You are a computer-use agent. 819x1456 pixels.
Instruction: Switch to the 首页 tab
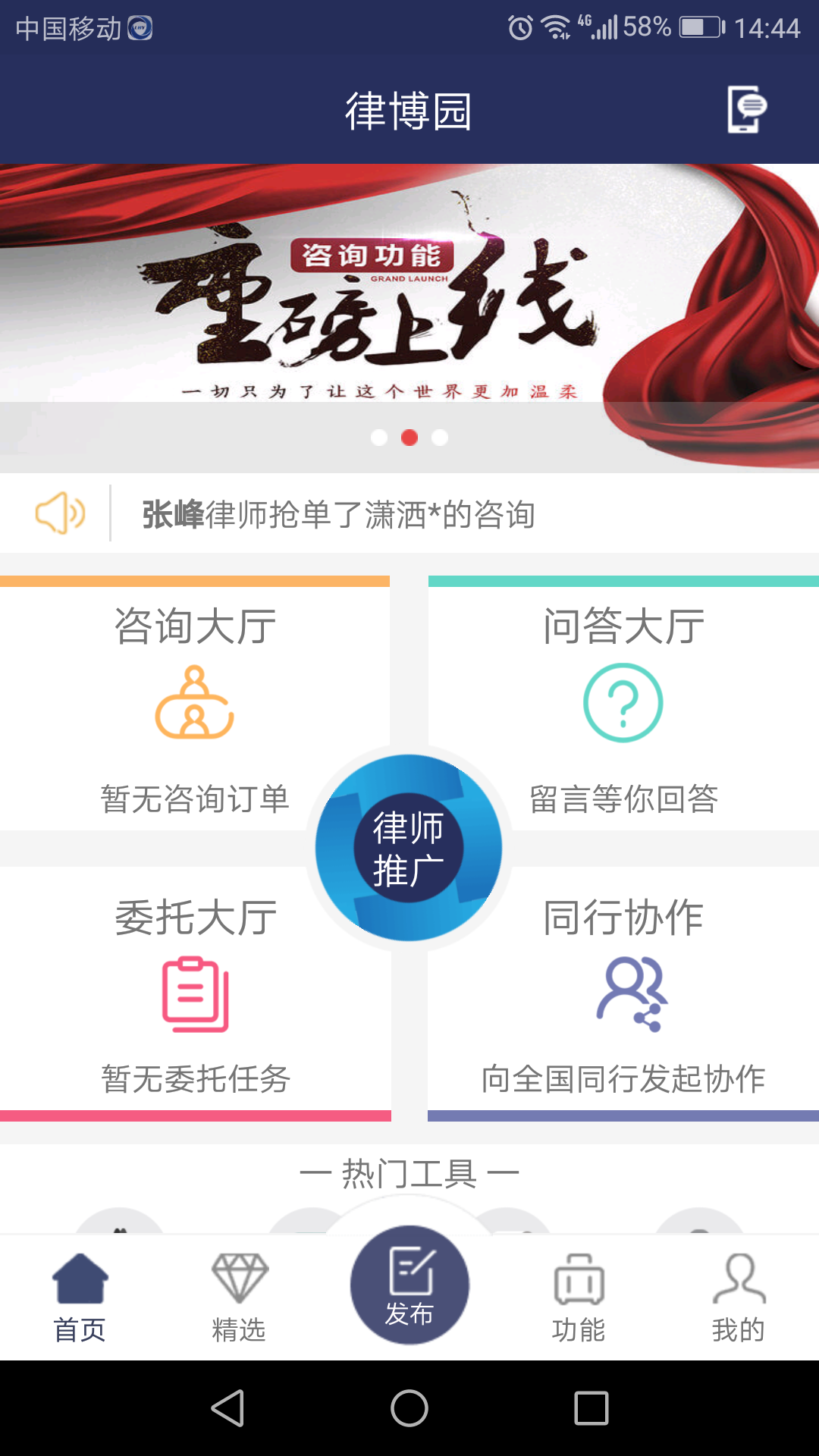point(80,1297)
